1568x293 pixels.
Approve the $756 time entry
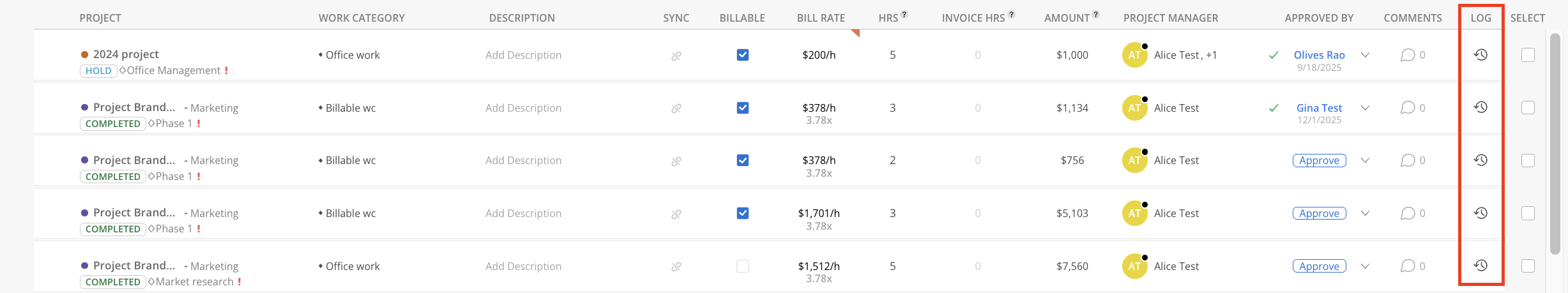(x=1319, y=161)
